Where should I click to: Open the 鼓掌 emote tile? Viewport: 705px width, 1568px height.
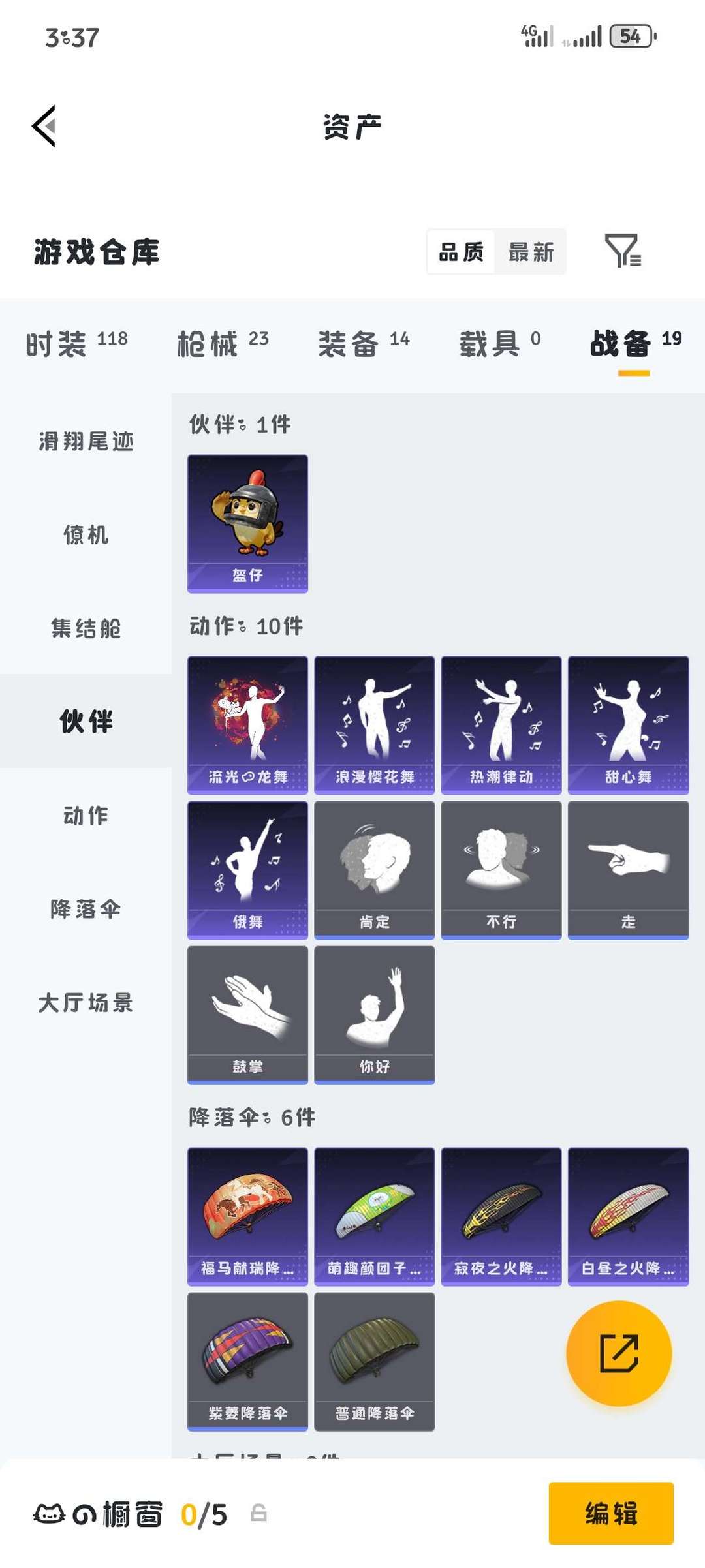click(247, 1015)
